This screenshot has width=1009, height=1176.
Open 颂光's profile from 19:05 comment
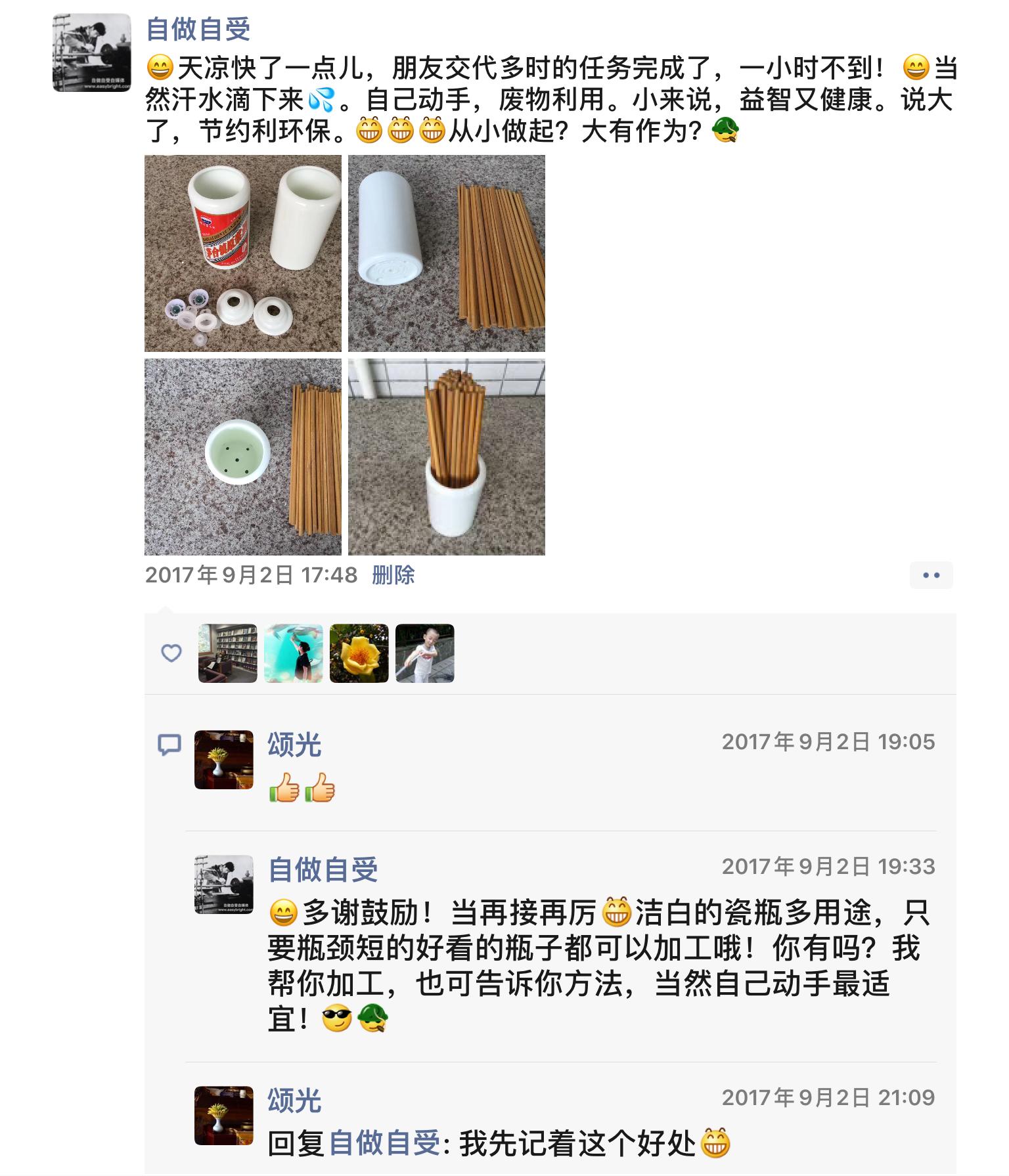click(294, 745)
